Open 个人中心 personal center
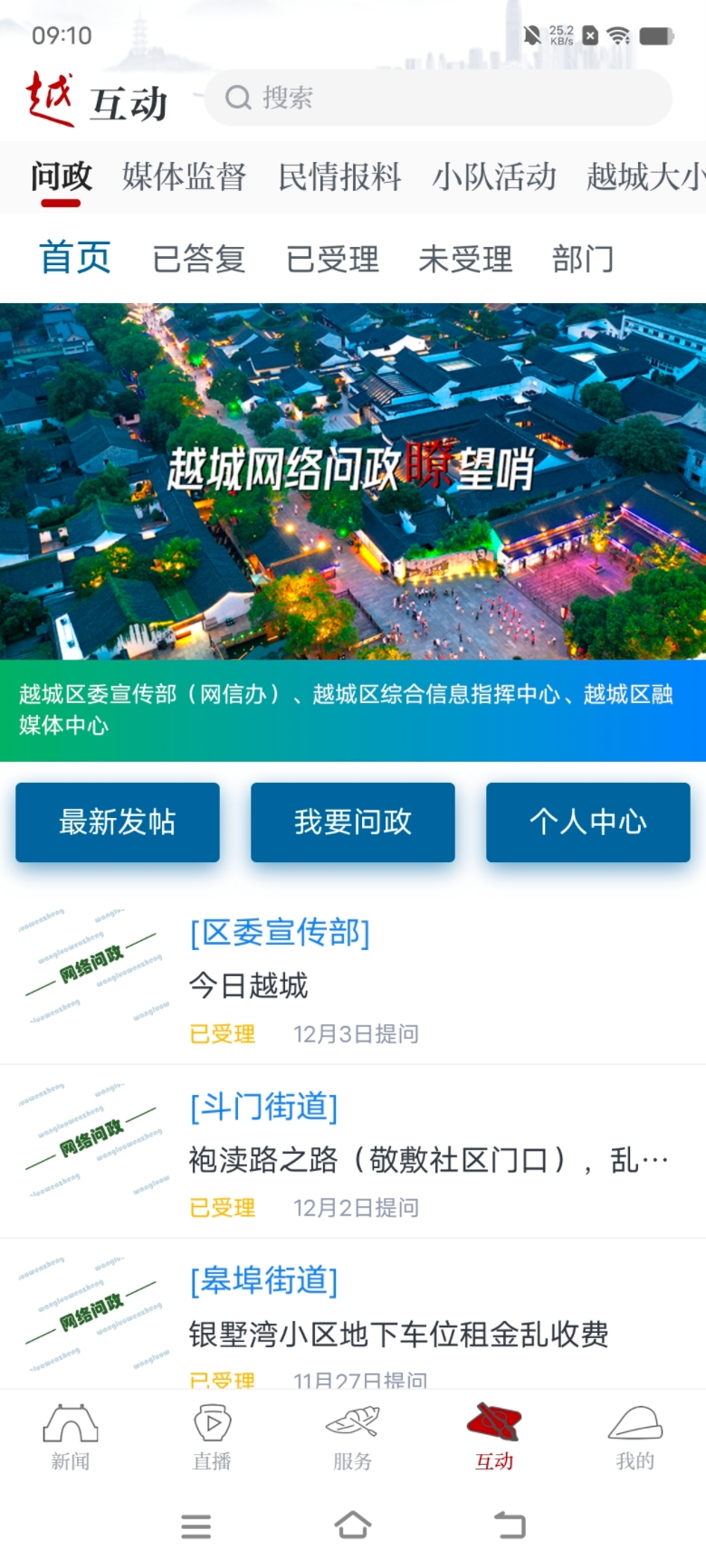The height and width of the screenshot is (1568, 706). 587,822
